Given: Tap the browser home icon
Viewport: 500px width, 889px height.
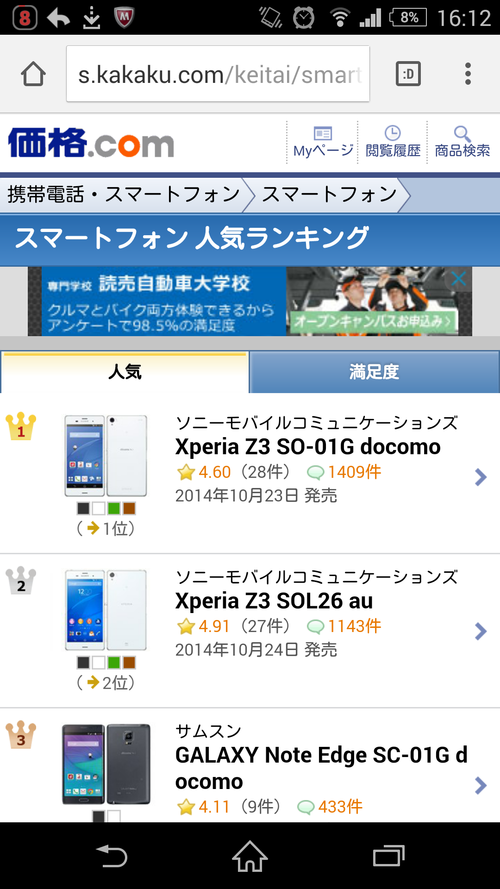Looking at the screenshot, I should point(33,74).
